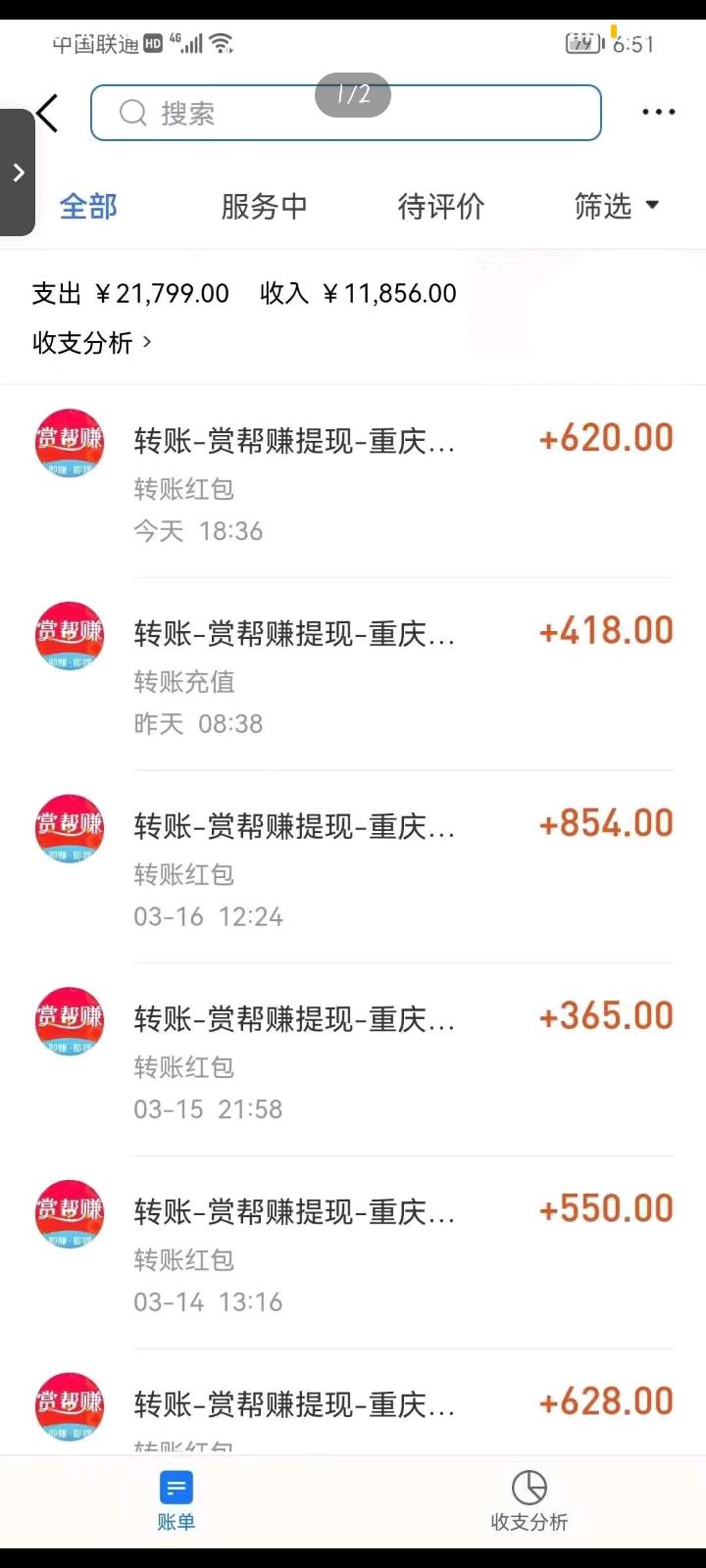Open the first 赏帮赚 transaction avatar icon
This screenshot has width=706, height=1568.
point(68,441)
